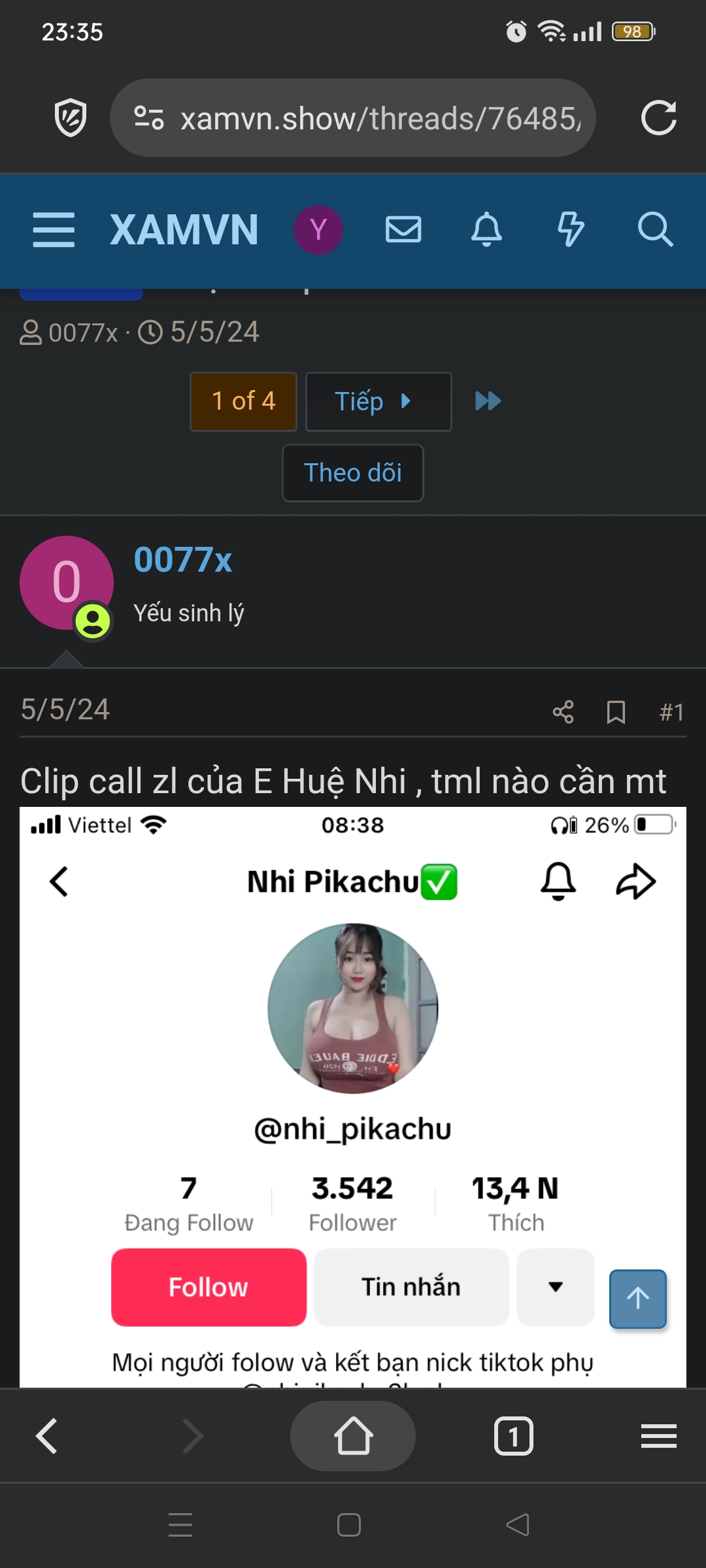Open the What's New lightning icon

[570, 229]
